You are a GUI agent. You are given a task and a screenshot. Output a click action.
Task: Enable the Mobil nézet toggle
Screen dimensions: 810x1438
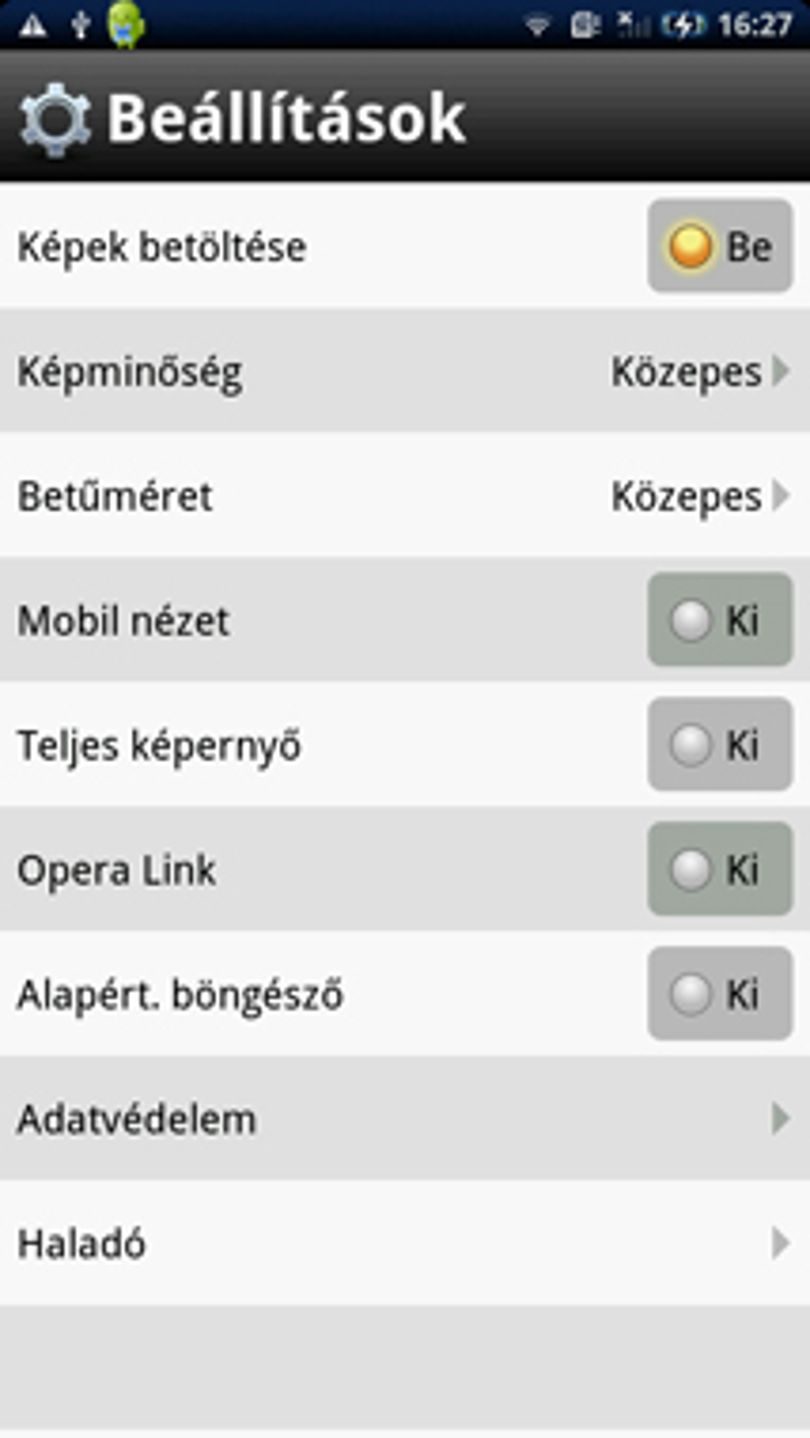click(x=720, y=620)
